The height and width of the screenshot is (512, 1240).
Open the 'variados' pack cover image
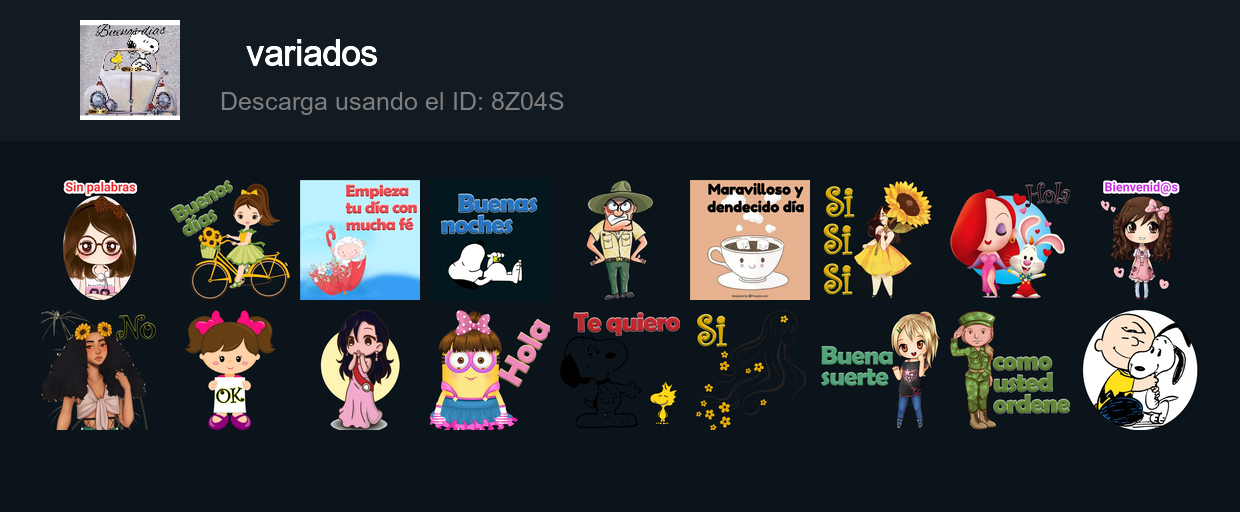pos(130,70)
